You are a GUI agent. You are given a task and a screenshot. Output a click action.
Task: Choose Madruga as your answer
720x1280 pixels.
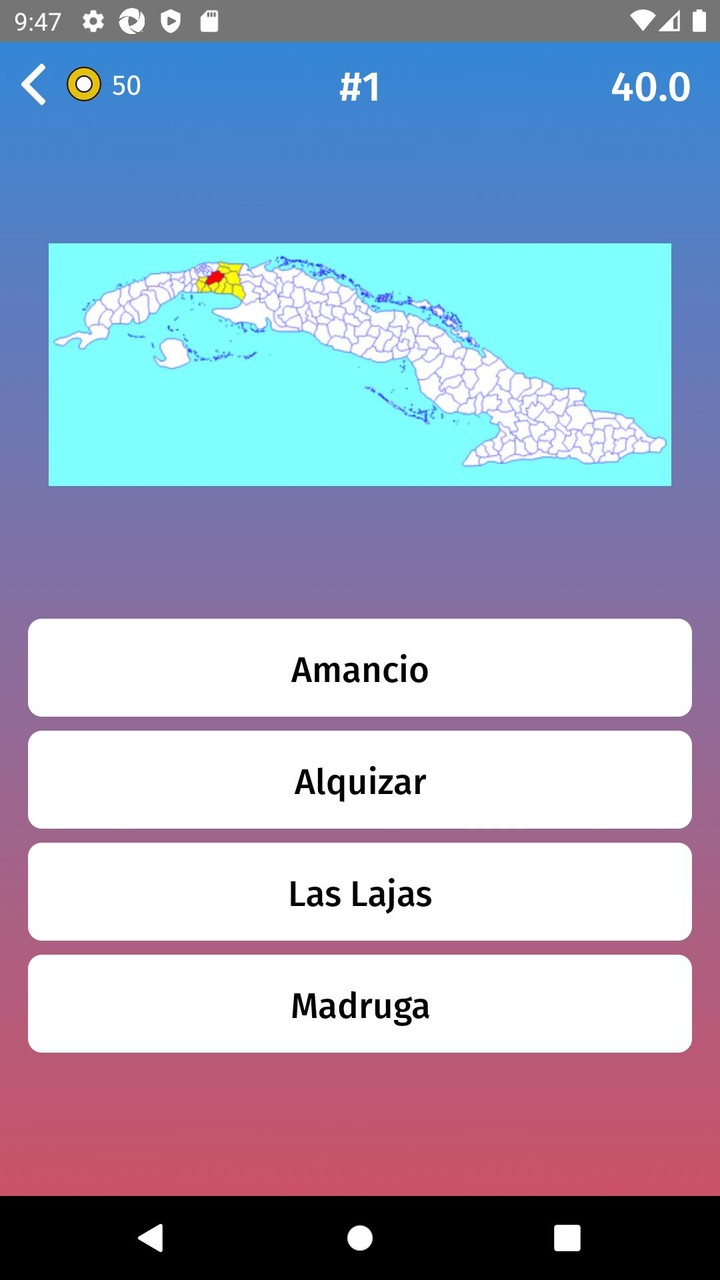pyautogui.click(x=360, y=1003)
